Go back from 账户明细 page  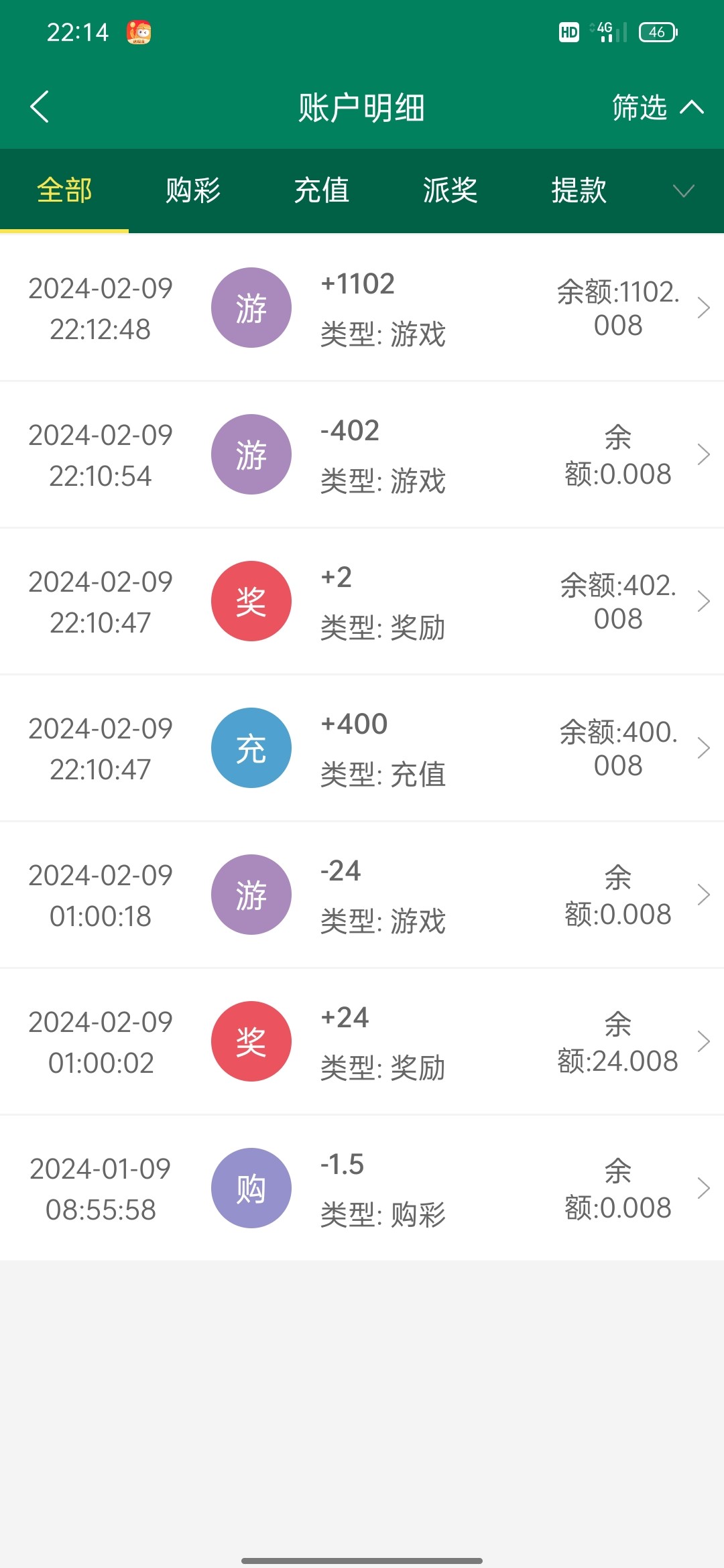point(40,107)
